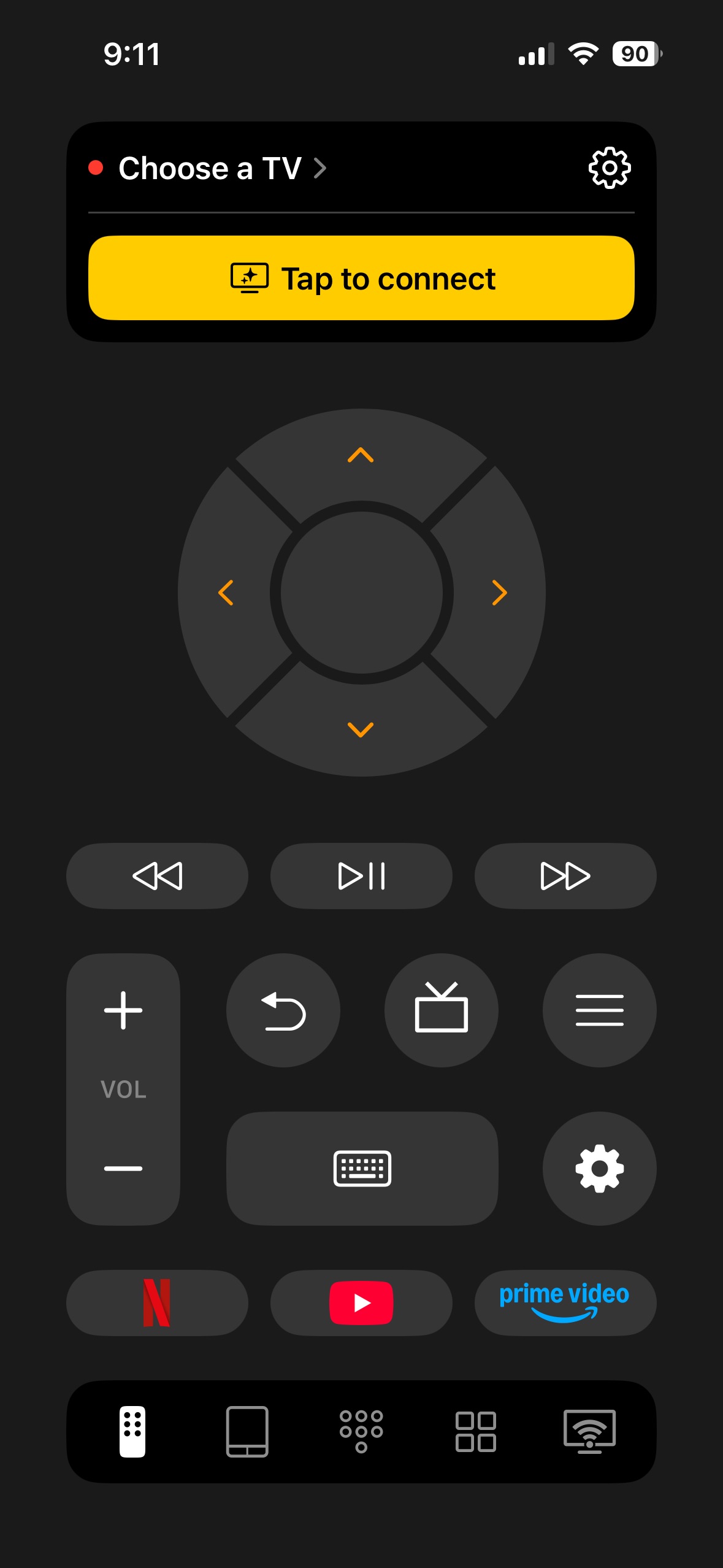Open the TV settings gear button
This screenshot has width=723, height=1568.
600,1168
